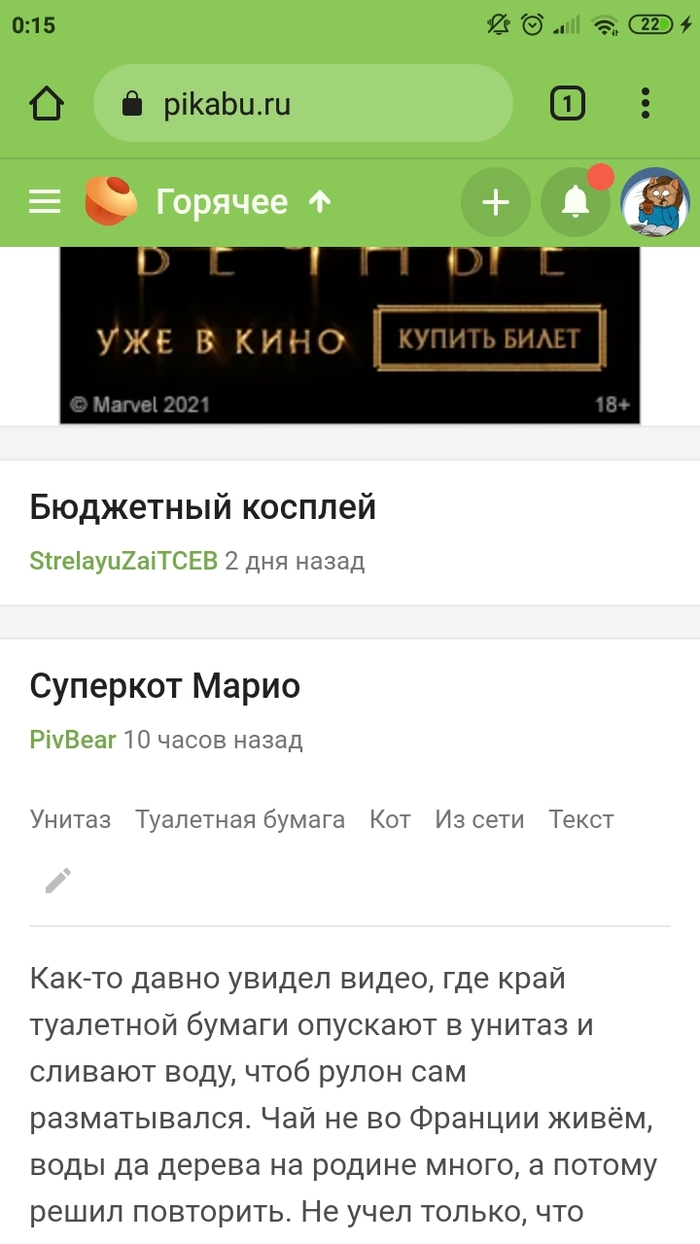Open the Из сети tag

point(479,820)
